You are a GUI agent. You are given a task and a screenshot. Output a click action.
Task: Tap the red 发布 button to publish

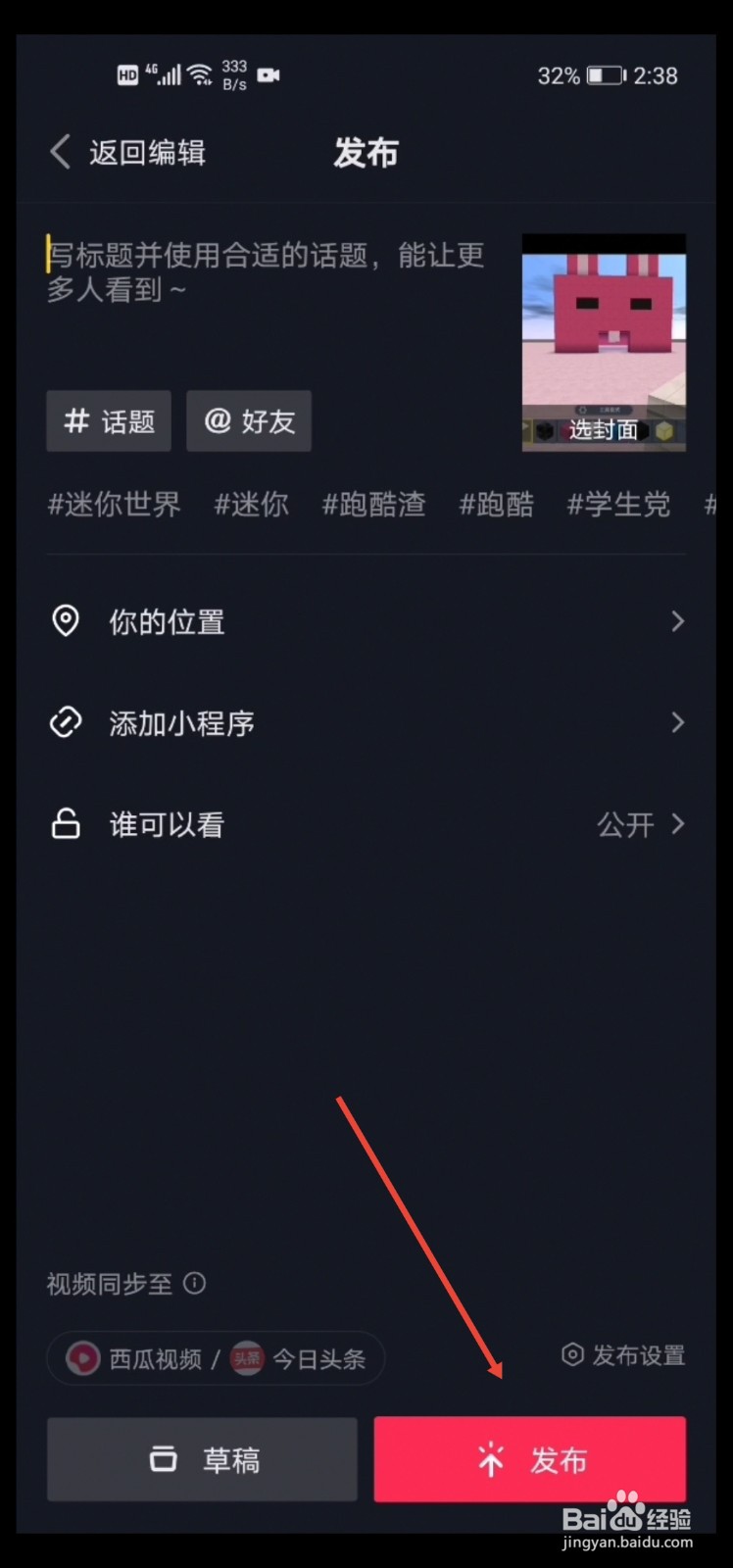click(529, 1459)
